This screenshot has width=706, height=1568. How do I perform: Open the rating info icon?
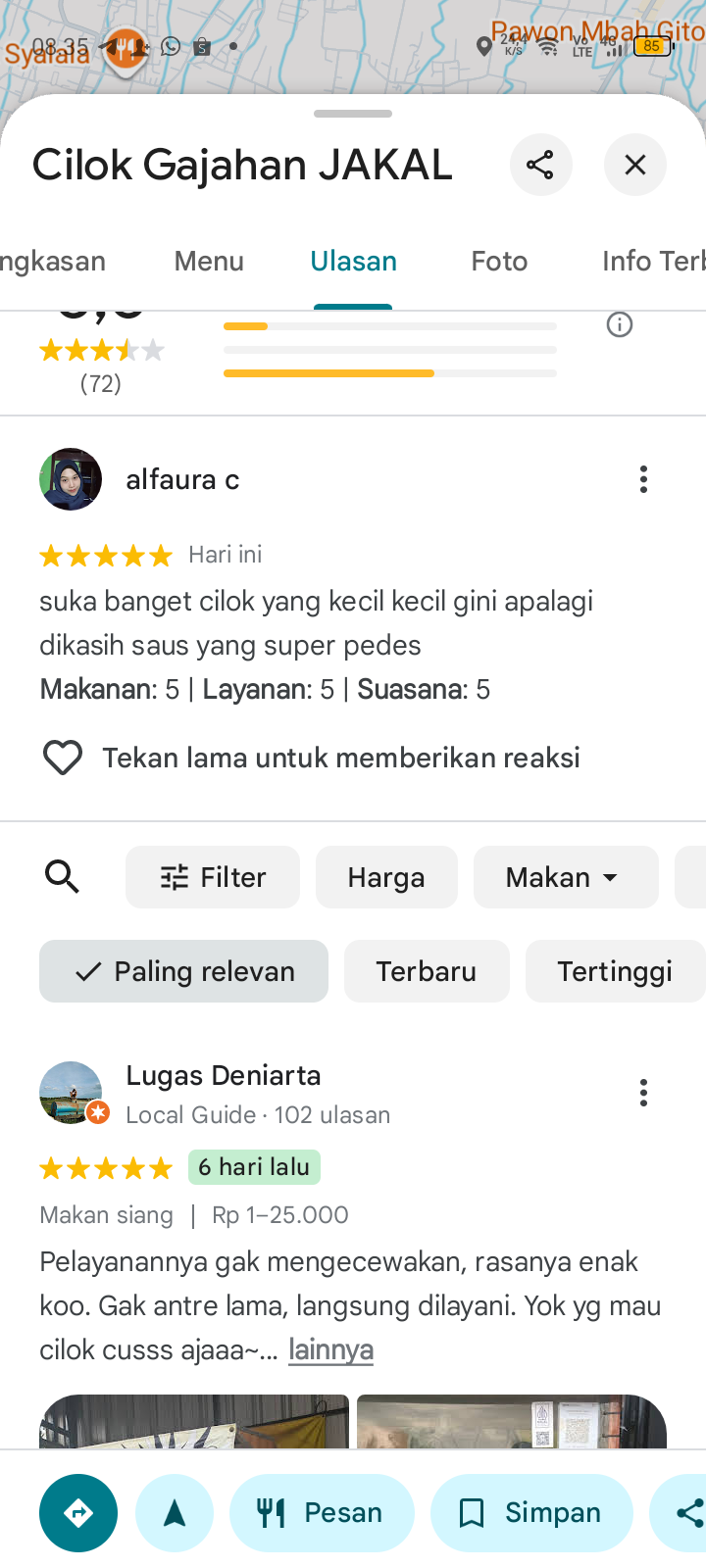[620, 324]
